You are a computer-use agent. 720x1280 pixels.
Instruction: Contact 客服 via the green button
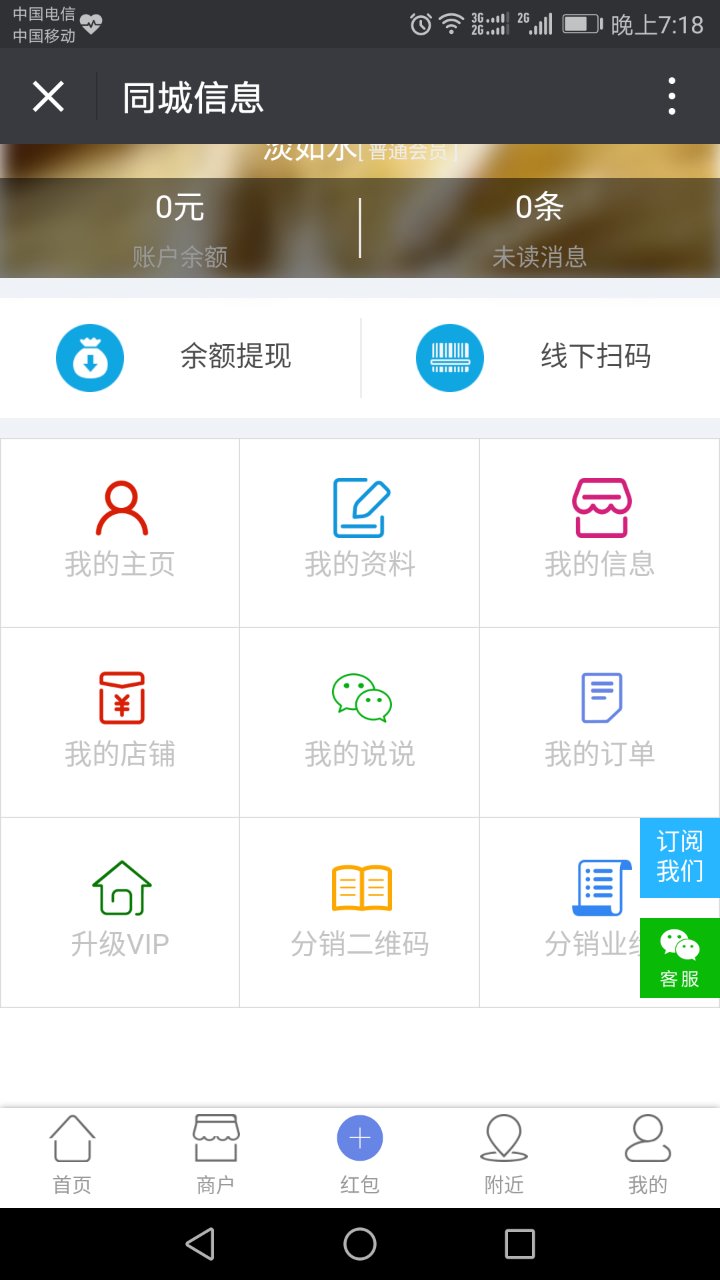pos(680,957)
